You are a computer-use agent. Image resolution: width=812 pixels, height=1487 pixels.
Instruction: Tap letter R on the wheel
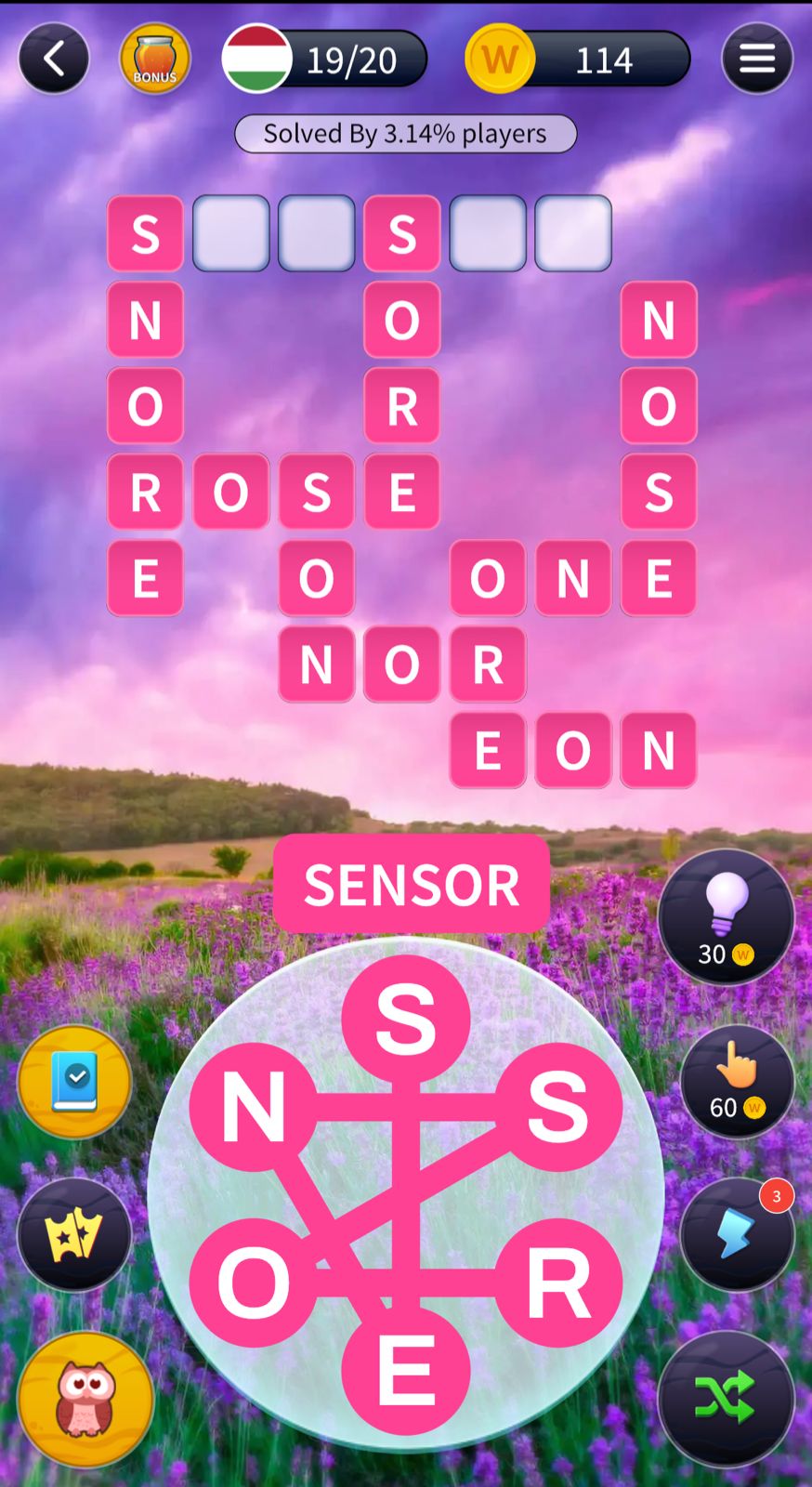(557, 1283)
